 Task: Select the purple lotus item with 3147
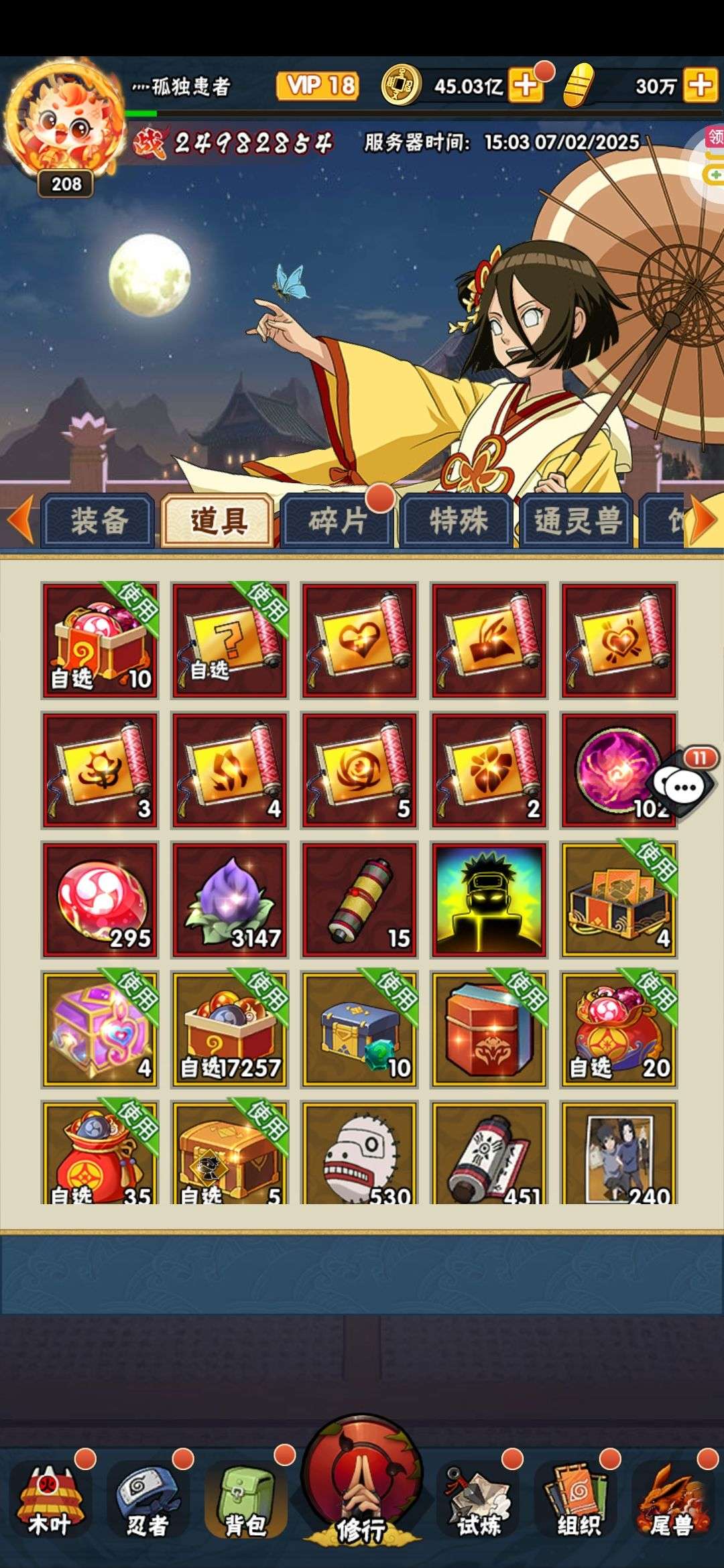[230, 900]
